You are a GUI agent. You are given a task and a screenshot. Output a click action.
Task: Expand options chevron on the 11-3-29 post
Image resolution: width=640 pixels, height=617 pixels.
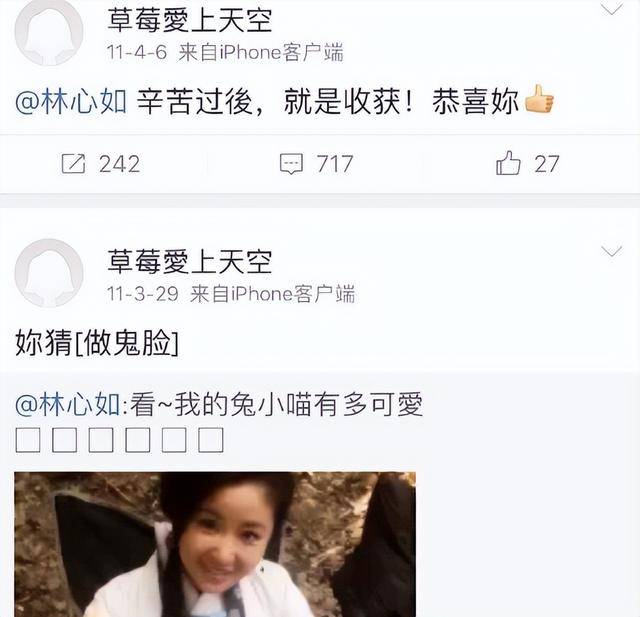pos(611,251)
